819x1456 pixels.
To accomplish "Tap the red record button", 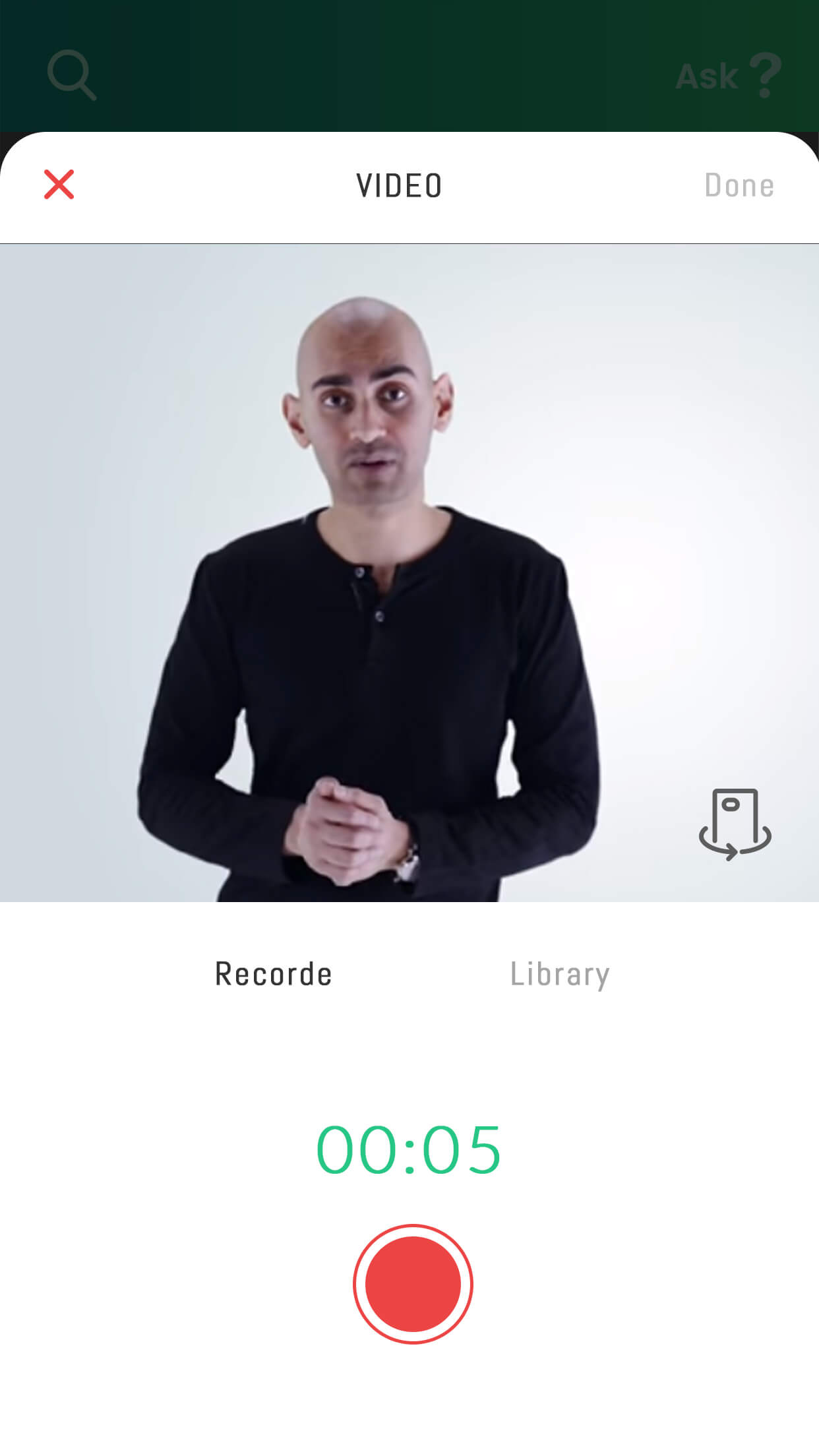I will click(413, 1283).
